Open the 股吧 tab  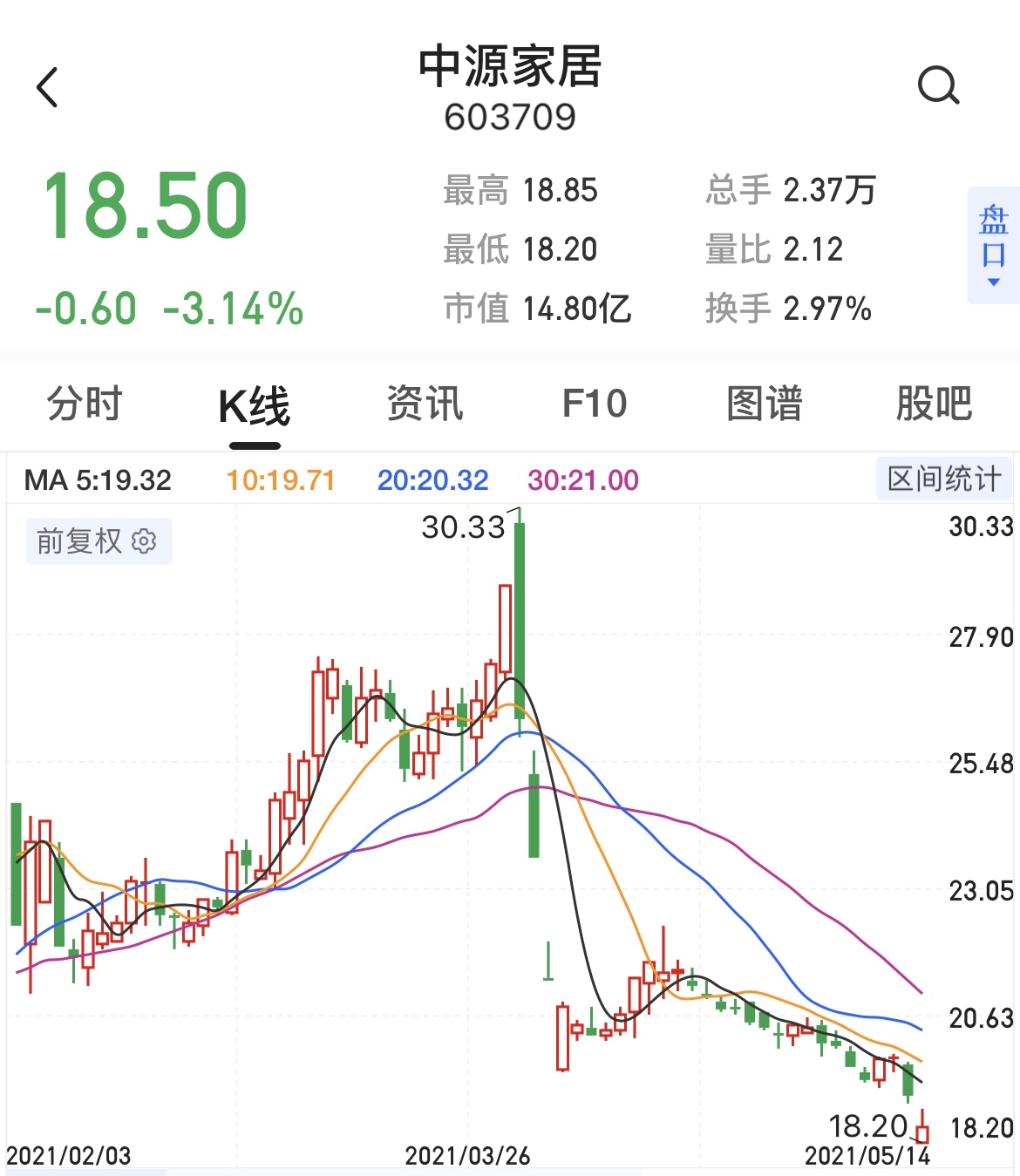pyautogui.click(x=934, y=404)
